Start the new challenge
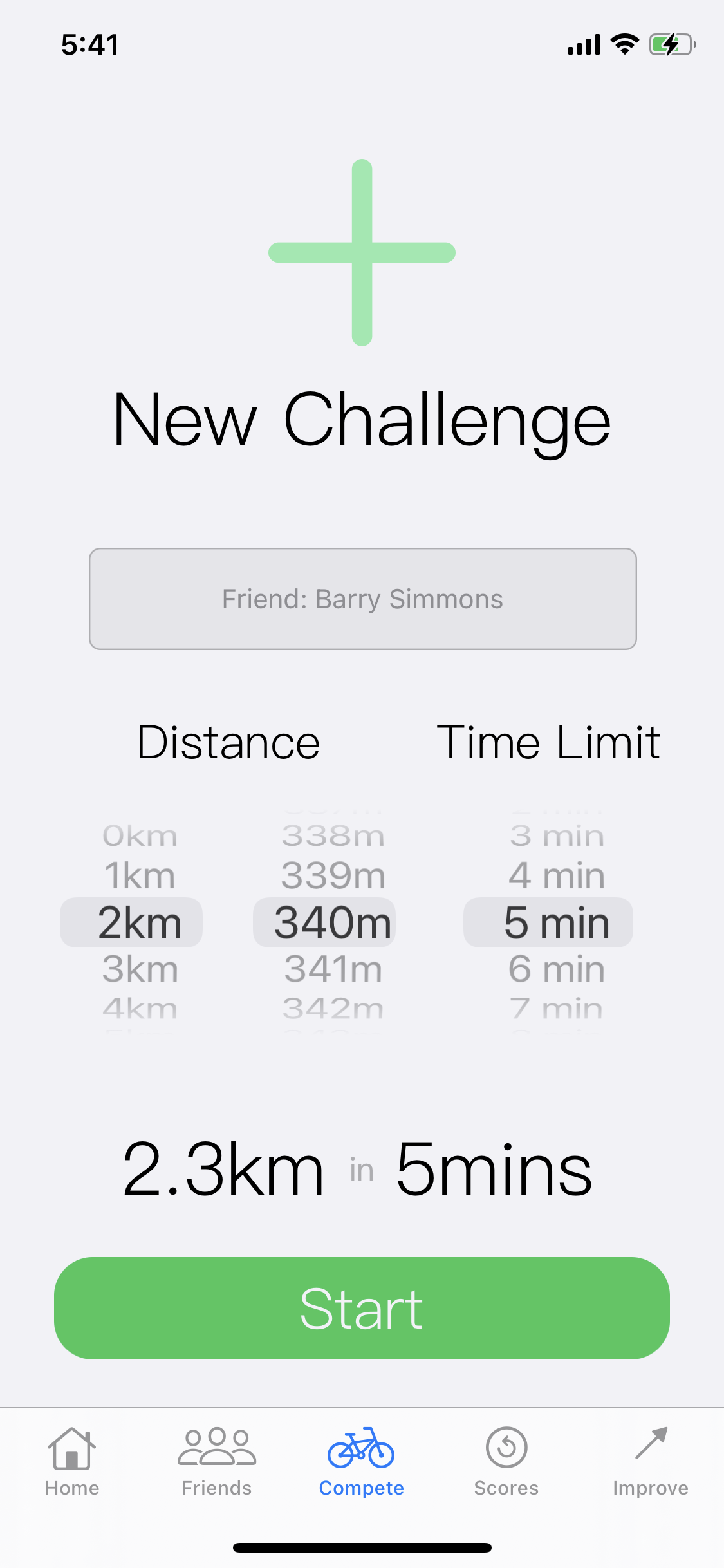724x1568 pixels. (362, 1308)
